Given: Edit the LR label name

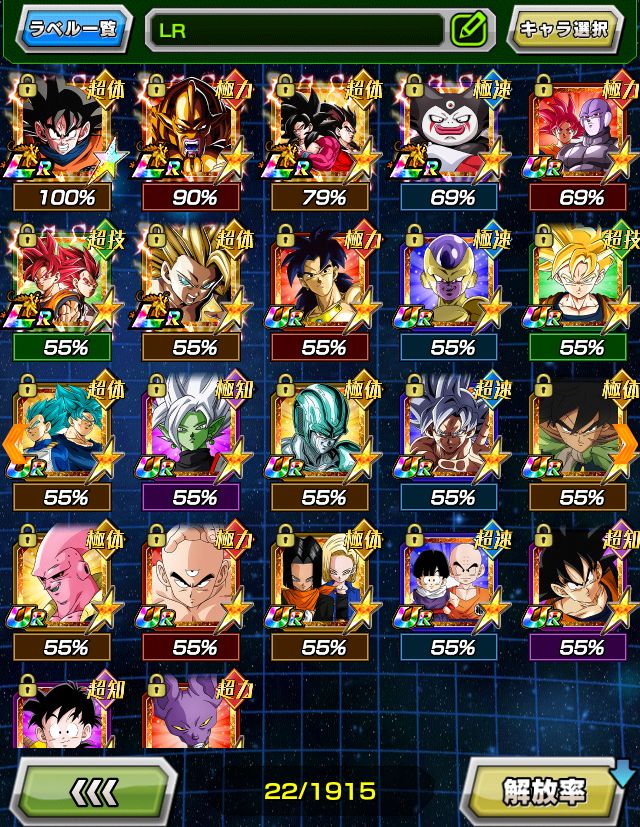Looking at the screenshot, I should pos(467,29).
